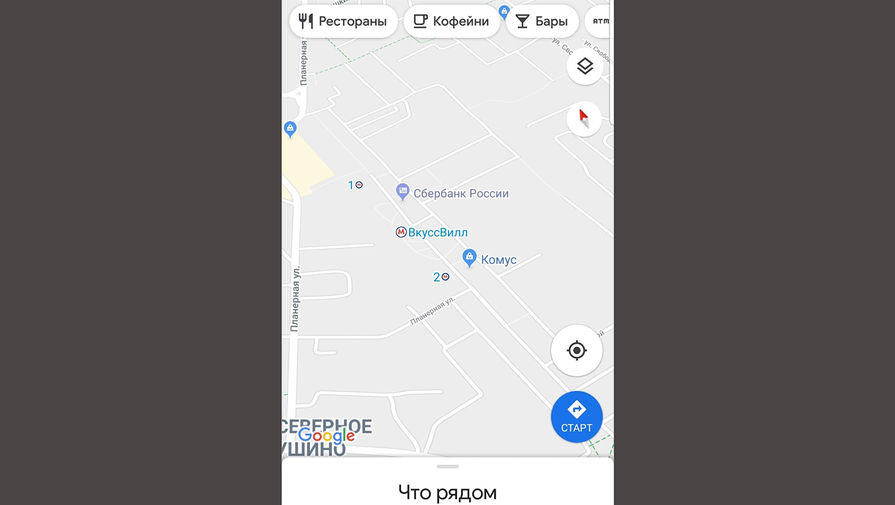Viewport: 895px width, 505px height.
Task: Expand the Что рядом bottom sheet
Action: click(447, 482)
